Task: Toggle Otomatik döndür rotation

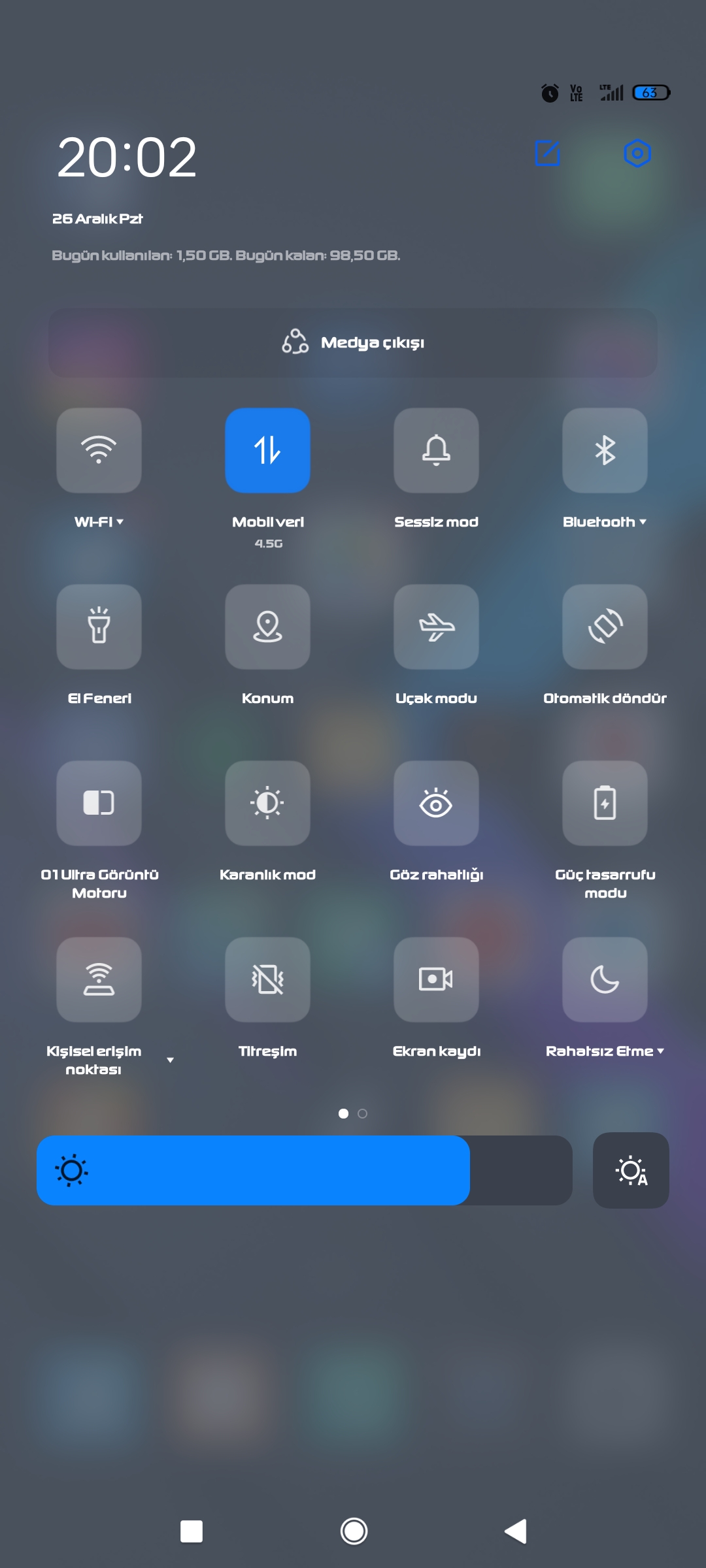Action: [x=605, y=627]
